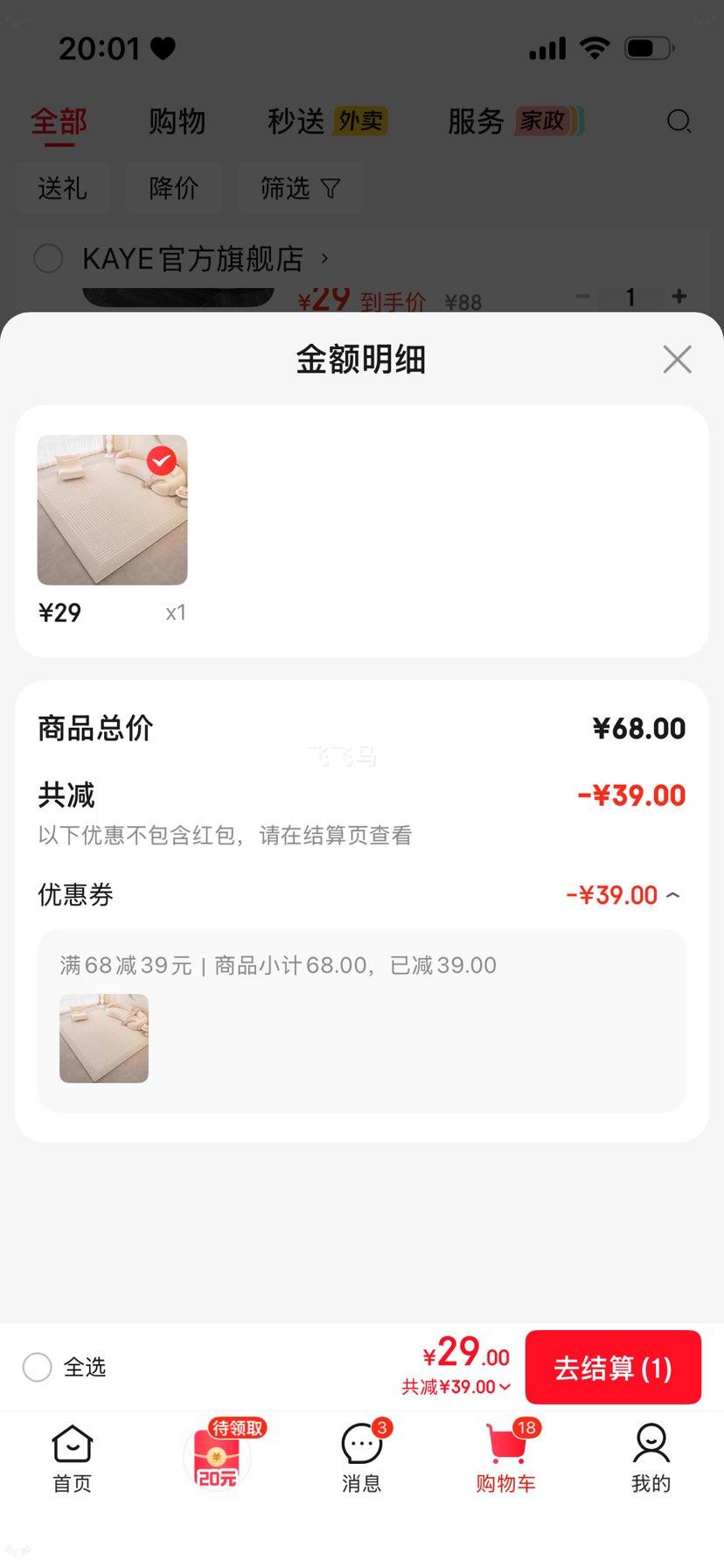Switch to the 购物车 tab
The height and width of the screenshot is (1568, 724).
506,1459
